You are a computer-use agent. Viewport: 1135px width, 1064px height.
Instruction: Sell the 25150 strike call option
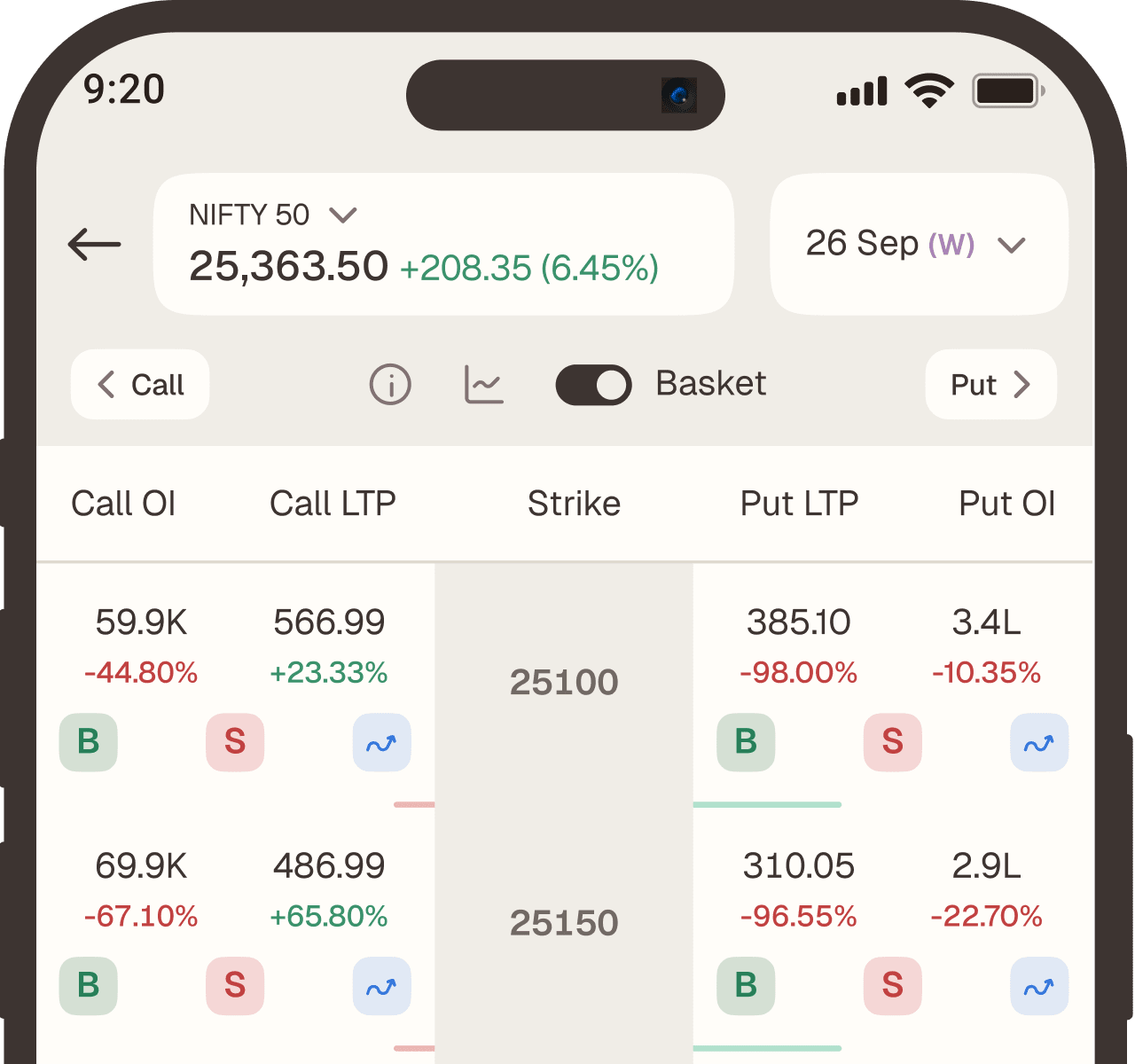point(235,985)
